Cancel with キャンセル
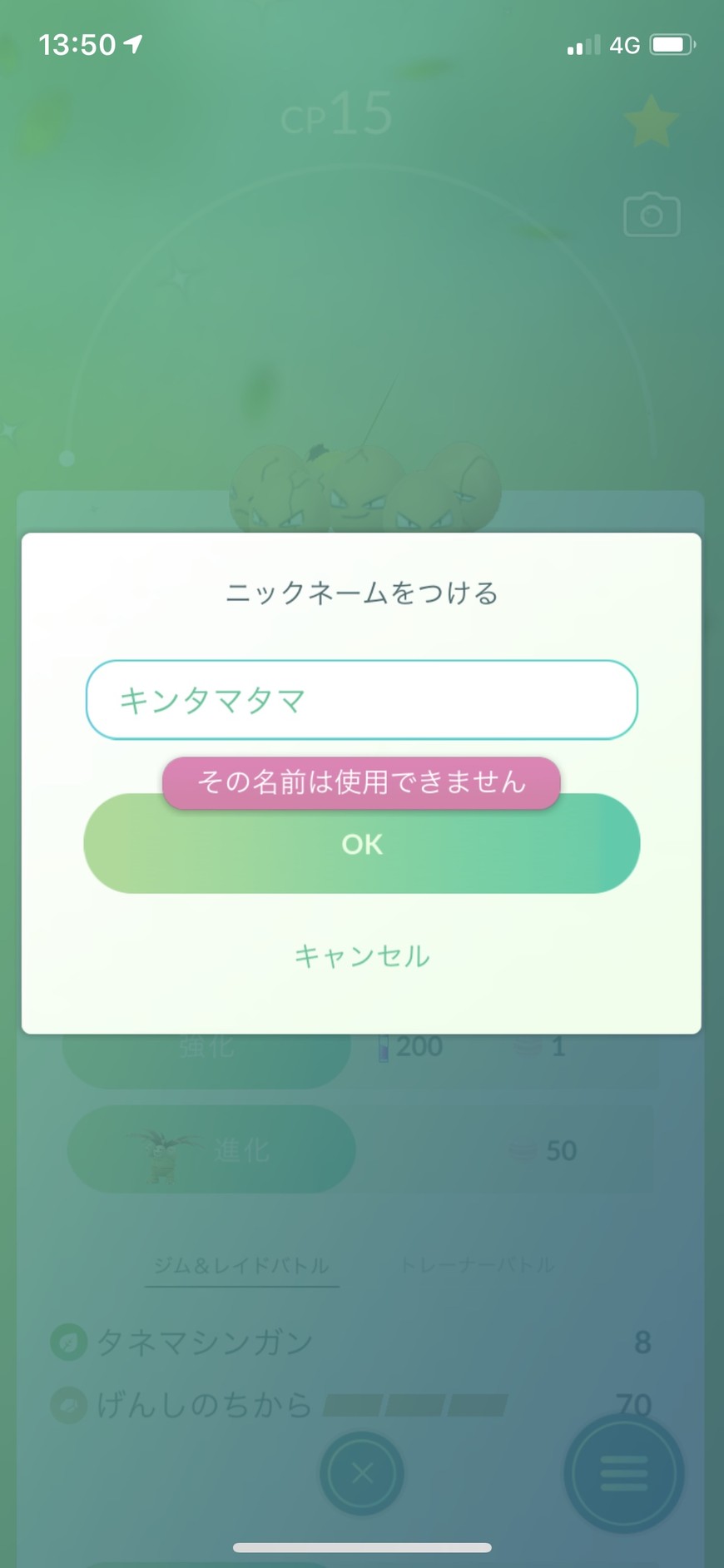Screen dimensions: 724x1568 click(361, 956)
